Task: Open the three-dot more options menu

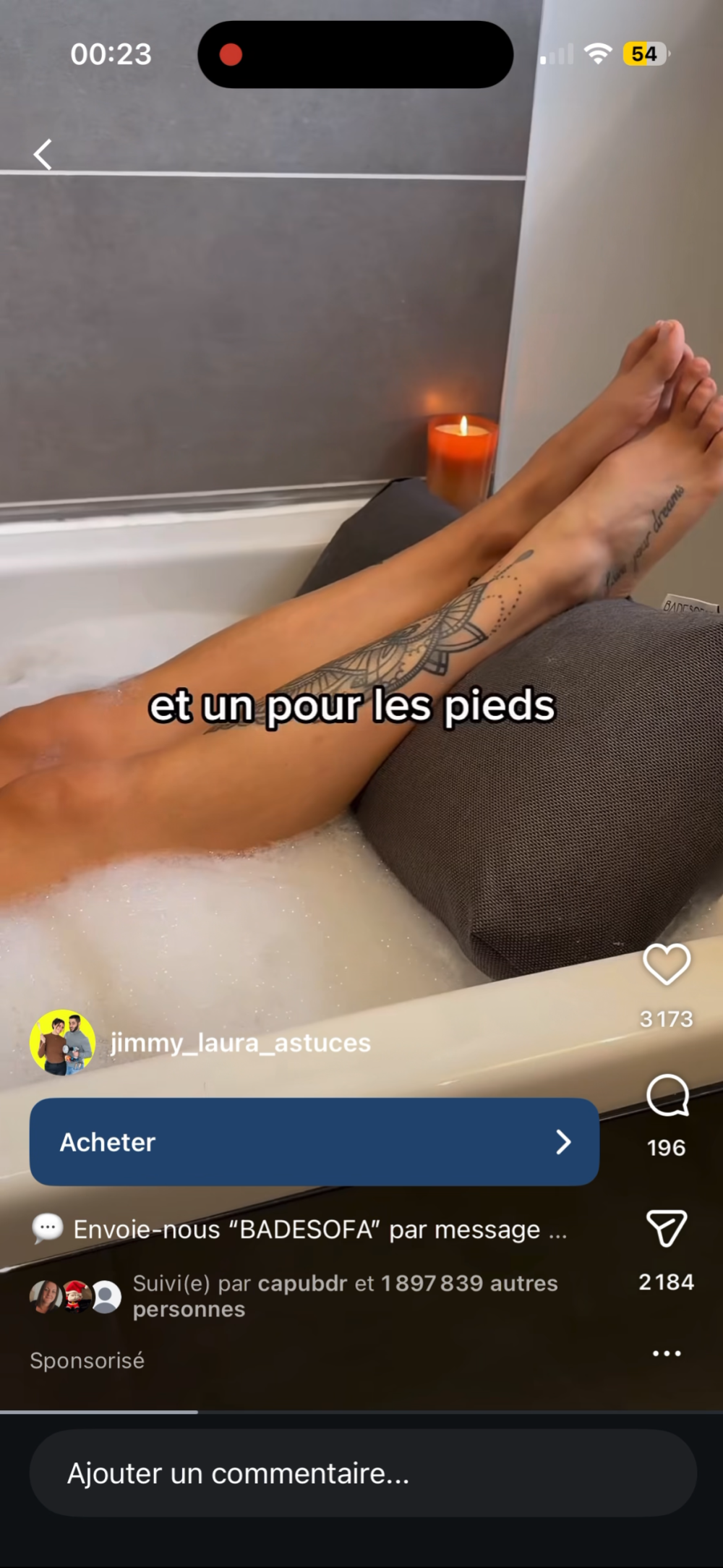Action: click(x=666, y=1353)
